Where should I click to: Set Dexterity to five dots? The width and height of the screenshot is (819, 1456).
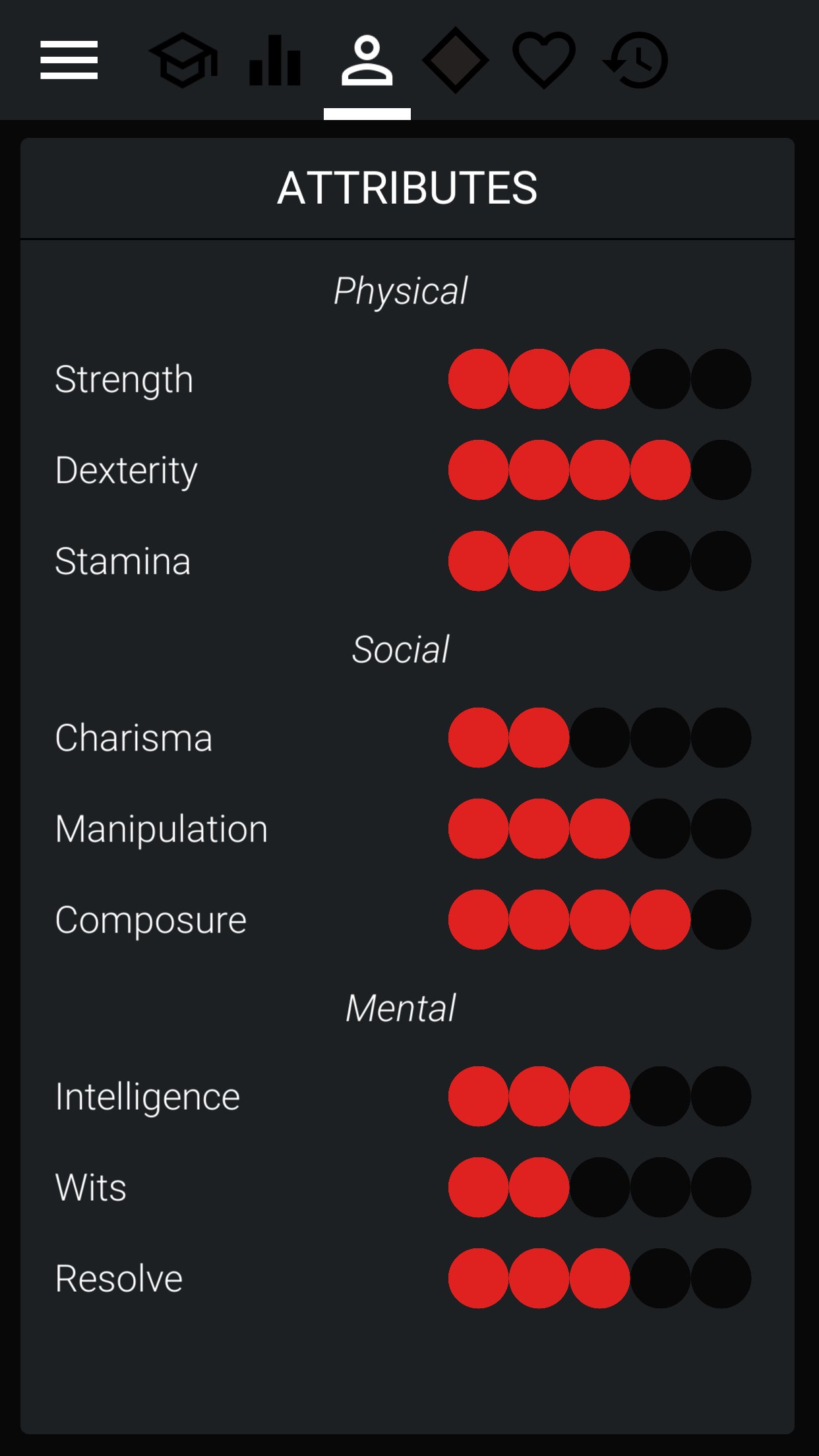tap(721, 470)
